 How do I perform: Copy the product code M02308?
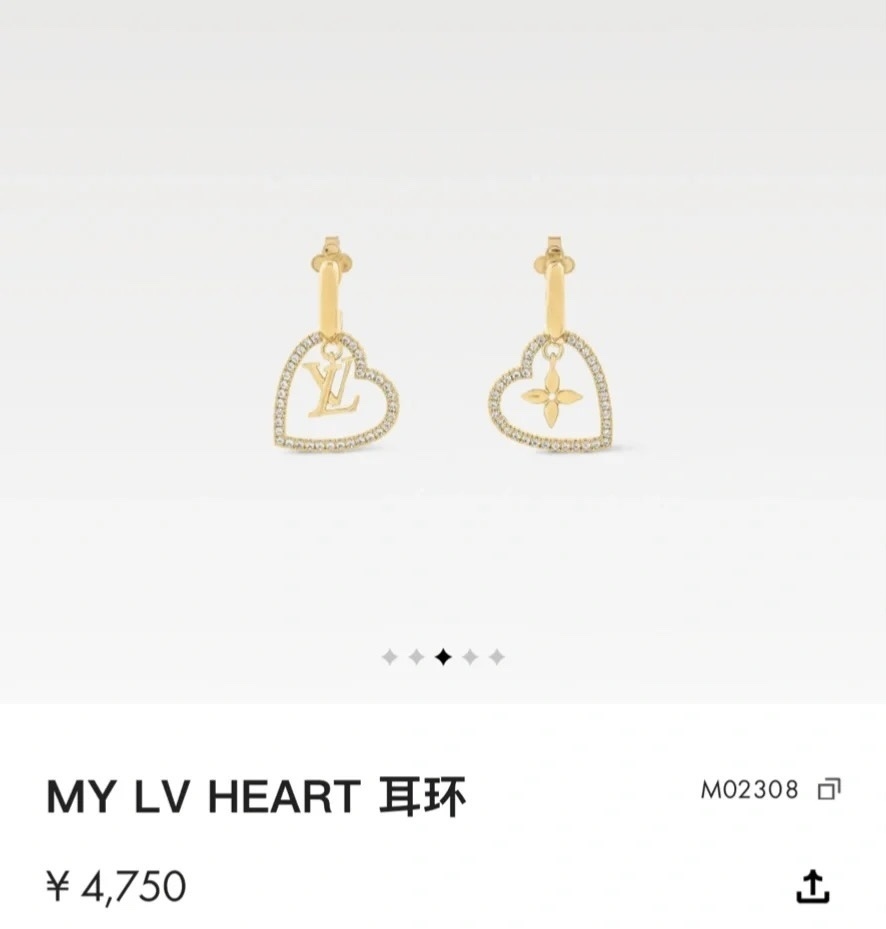pos(829,789)
